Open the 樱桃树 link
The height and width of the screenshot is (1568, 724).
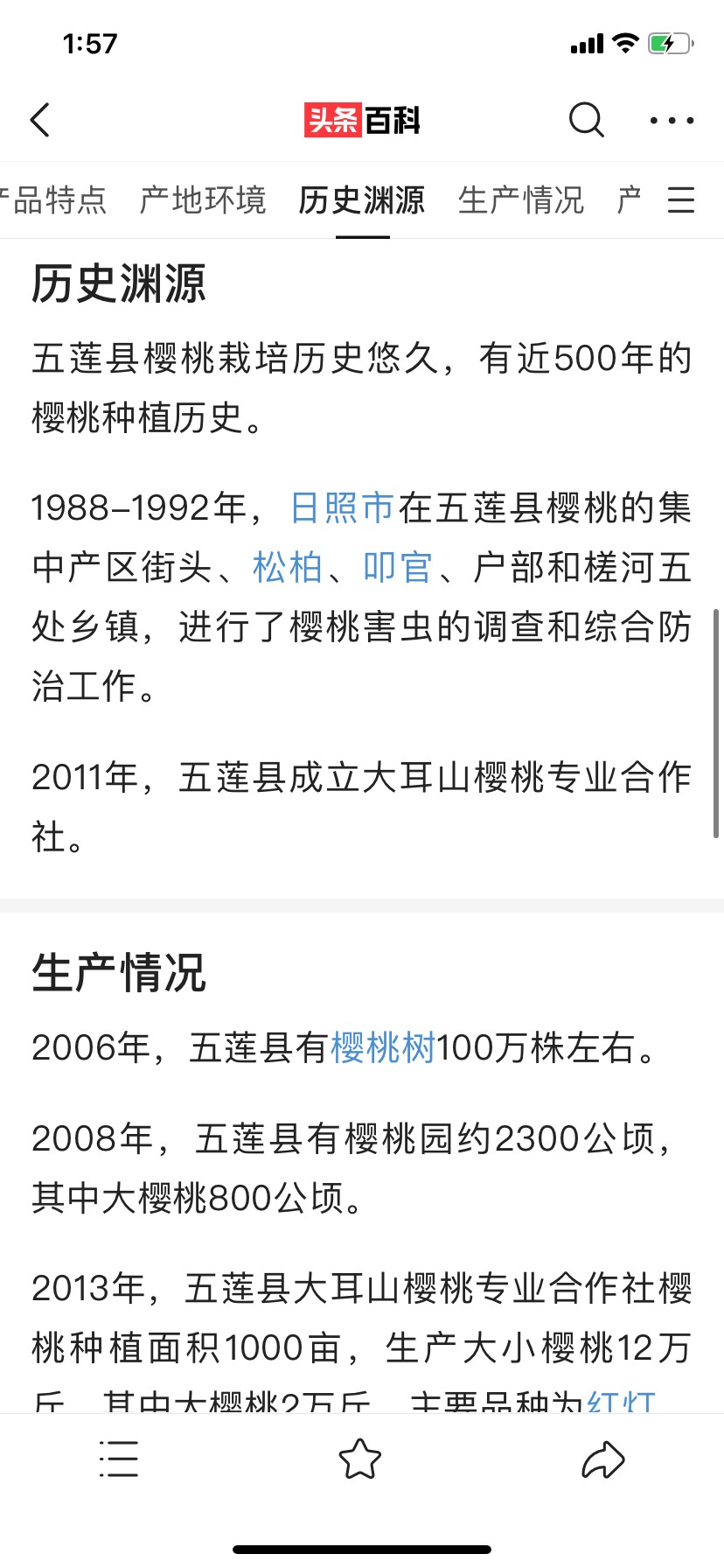(x=383, y=1047)
